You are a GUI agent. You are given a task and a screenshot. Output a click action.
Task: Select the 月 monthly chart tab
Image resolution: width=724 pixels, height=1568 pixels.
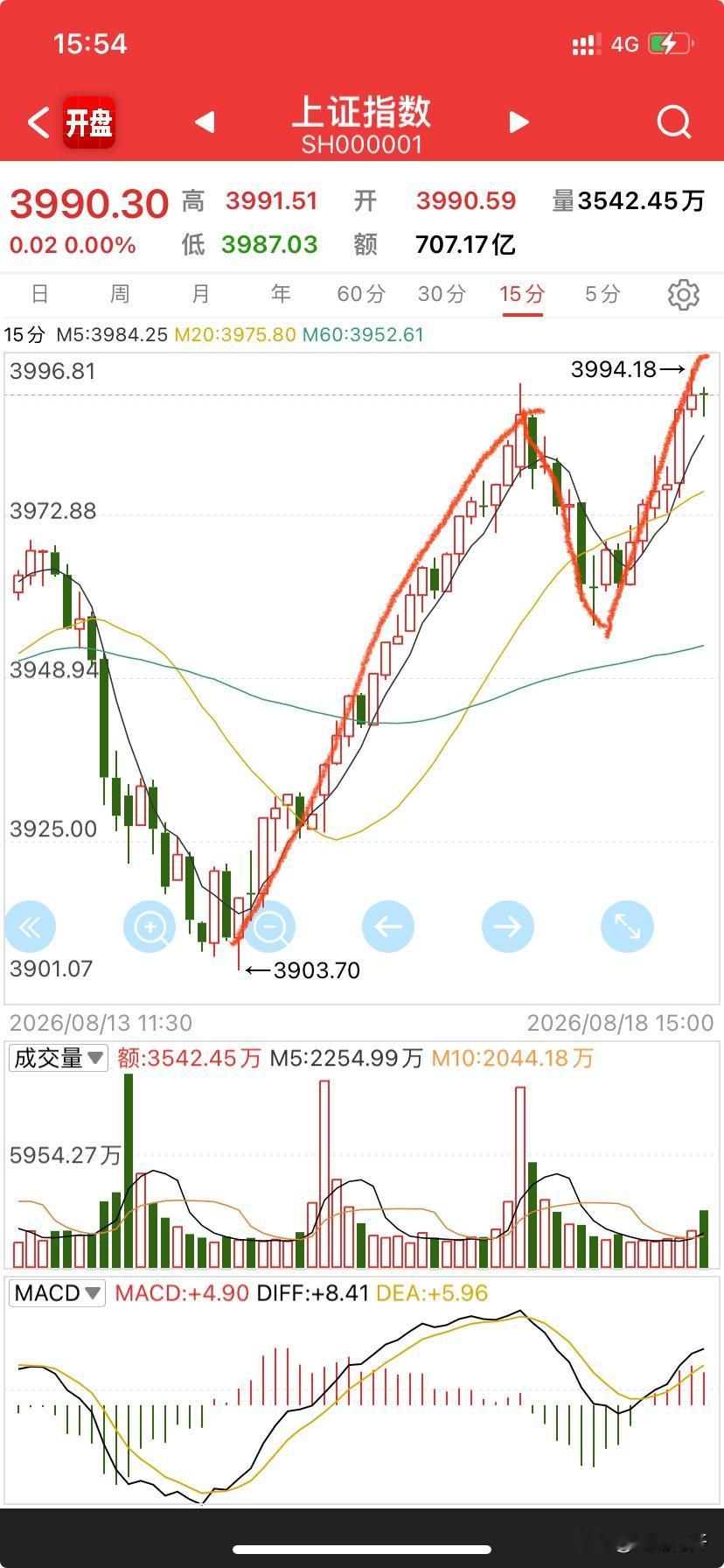[200, 294]
